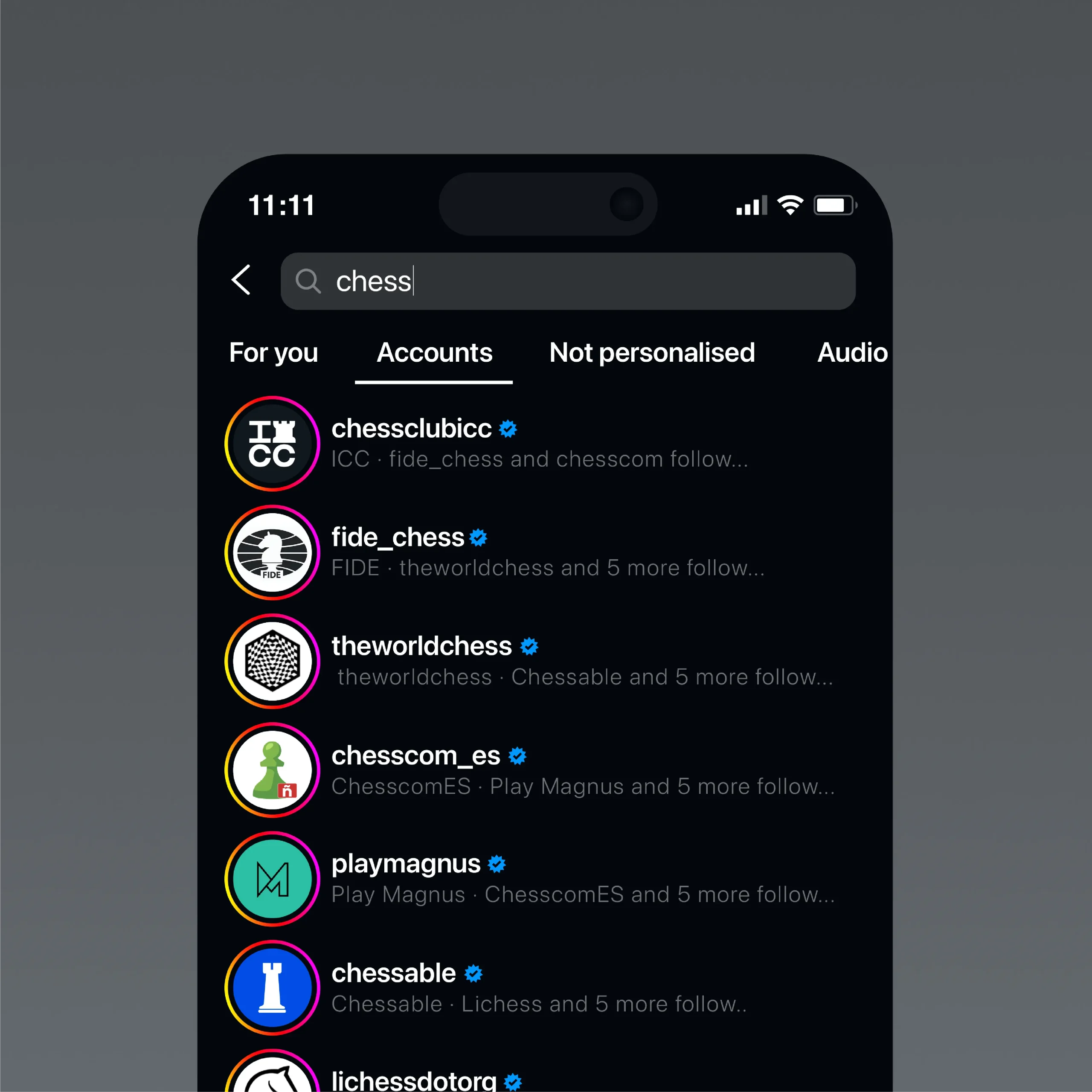Go back using the arrow icon

click(x=241, y=280)
